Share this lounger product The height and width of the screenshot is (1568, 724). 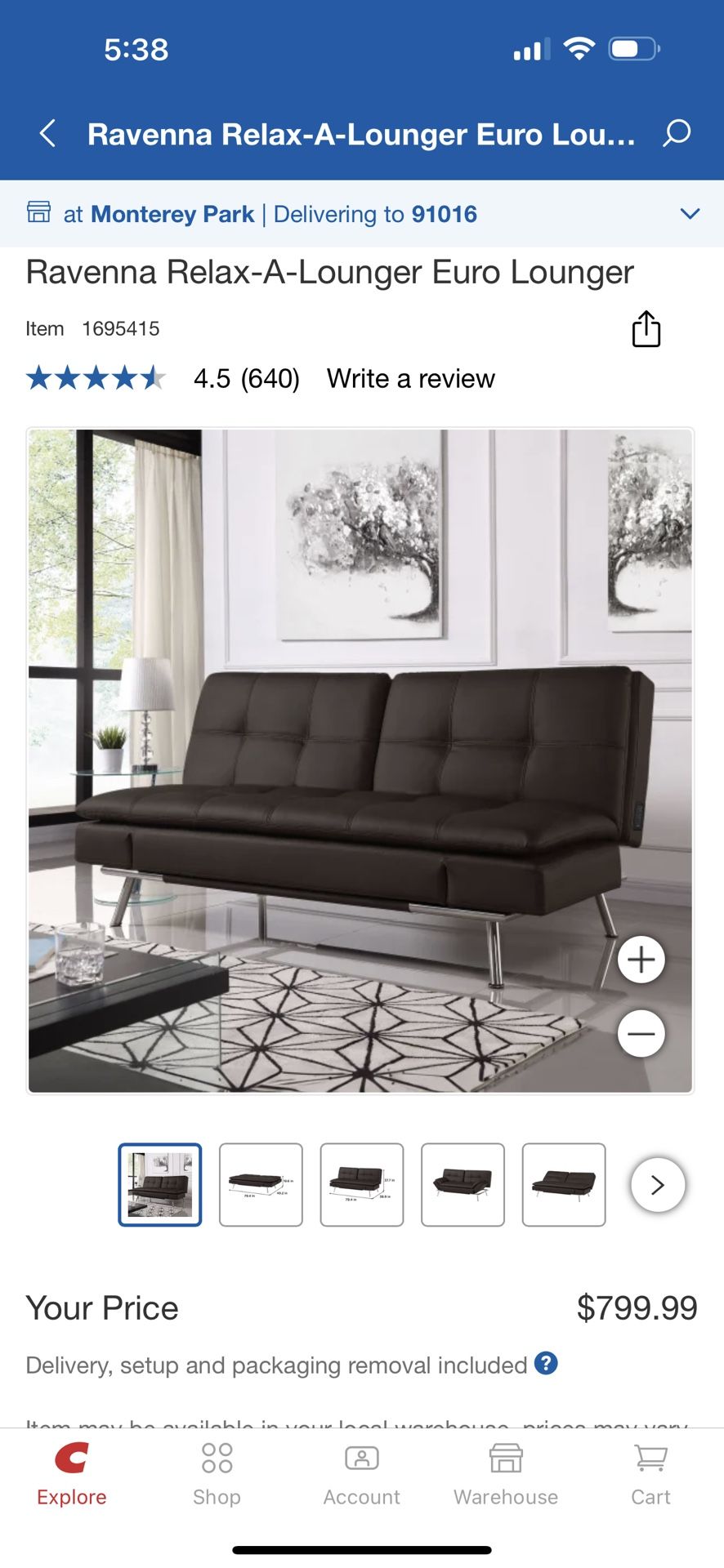coord(646,329)
